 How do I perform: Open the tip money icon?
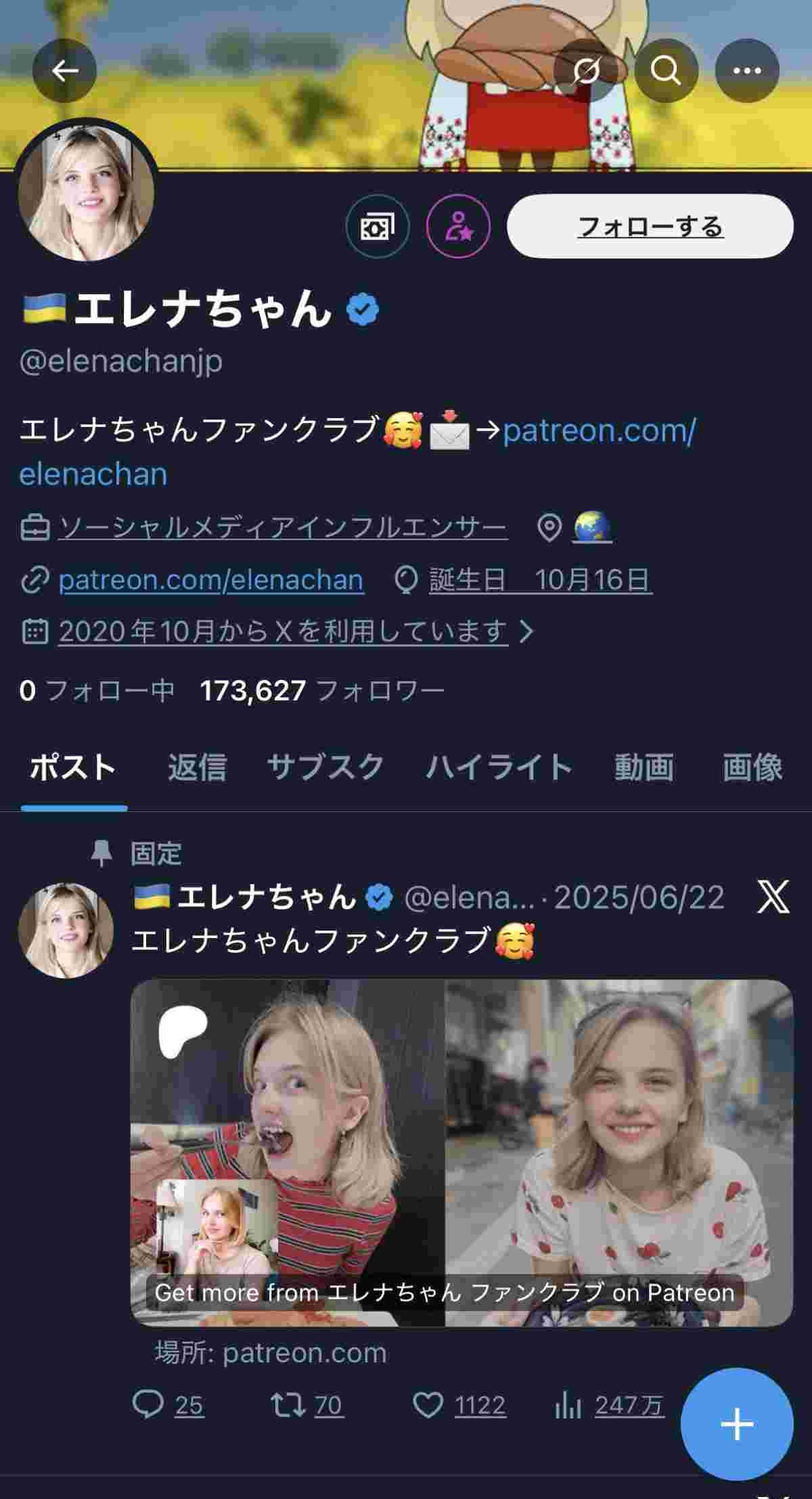(378, 227)
